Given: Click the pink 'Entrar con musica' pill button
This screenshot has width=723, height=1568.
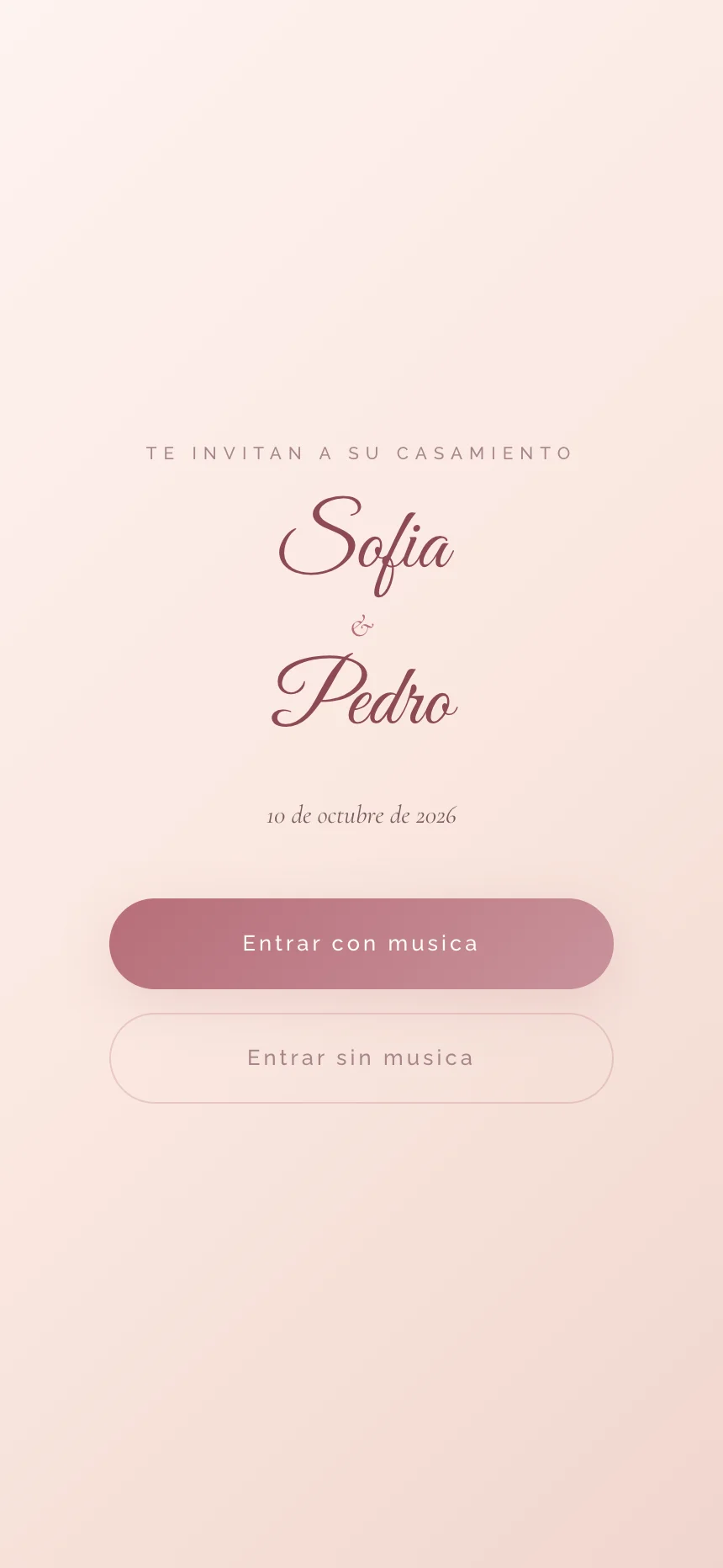Looking at the screenshot, I should [x=361, y=944].
